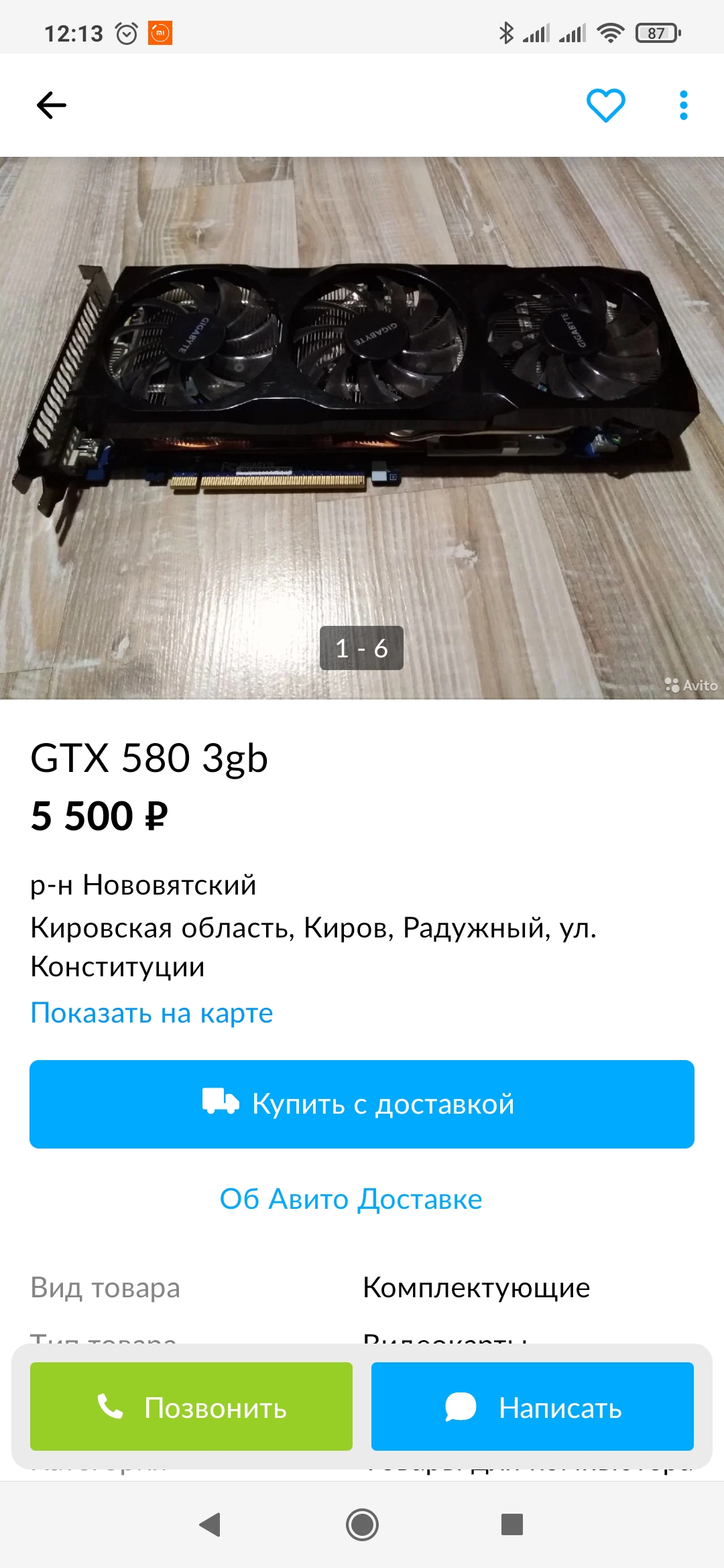Call the seller with 'Позвонить'
Viewport: 724px width, 1568px height.
191,1407
